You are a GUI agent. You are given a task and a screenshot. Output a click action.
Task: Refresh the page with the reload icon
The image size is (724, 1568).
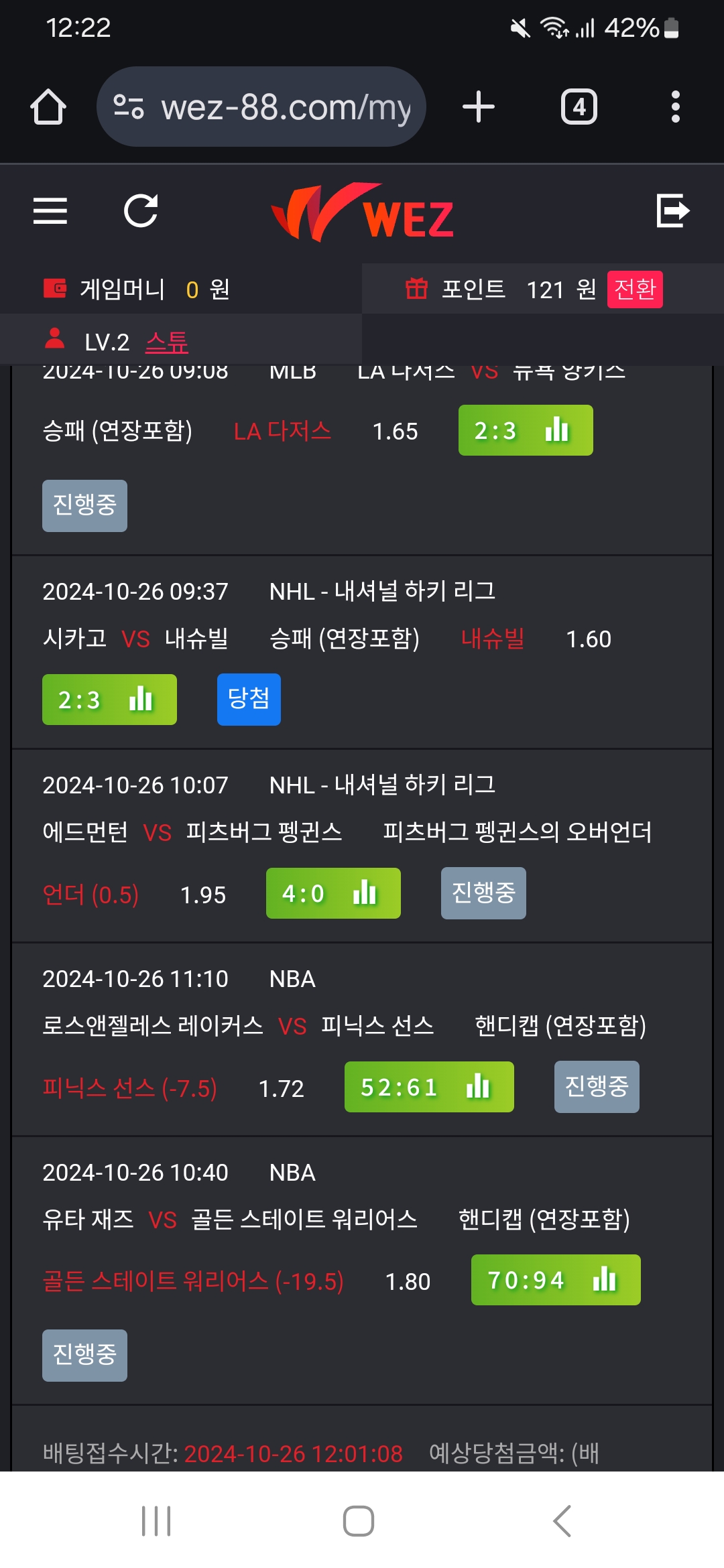pyautogui.click(x=141, y=211)
